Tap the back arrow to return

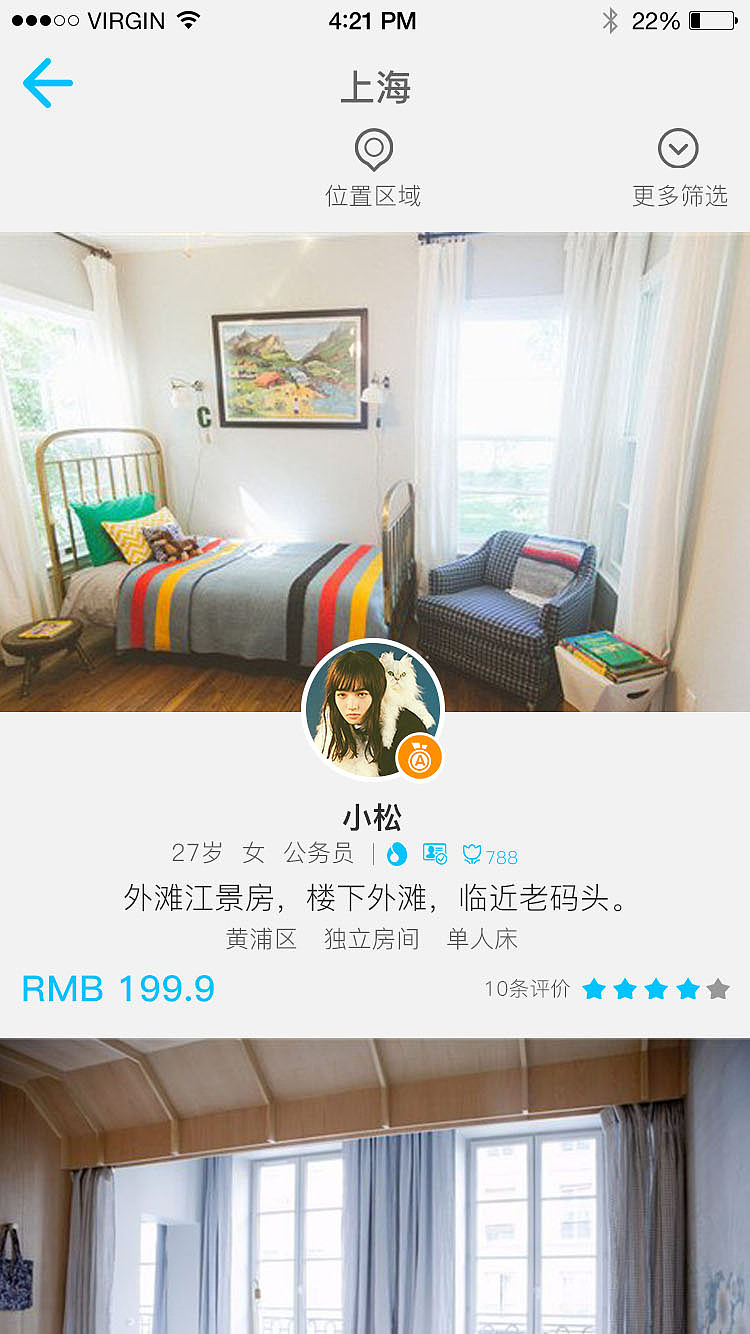[46, 83]
